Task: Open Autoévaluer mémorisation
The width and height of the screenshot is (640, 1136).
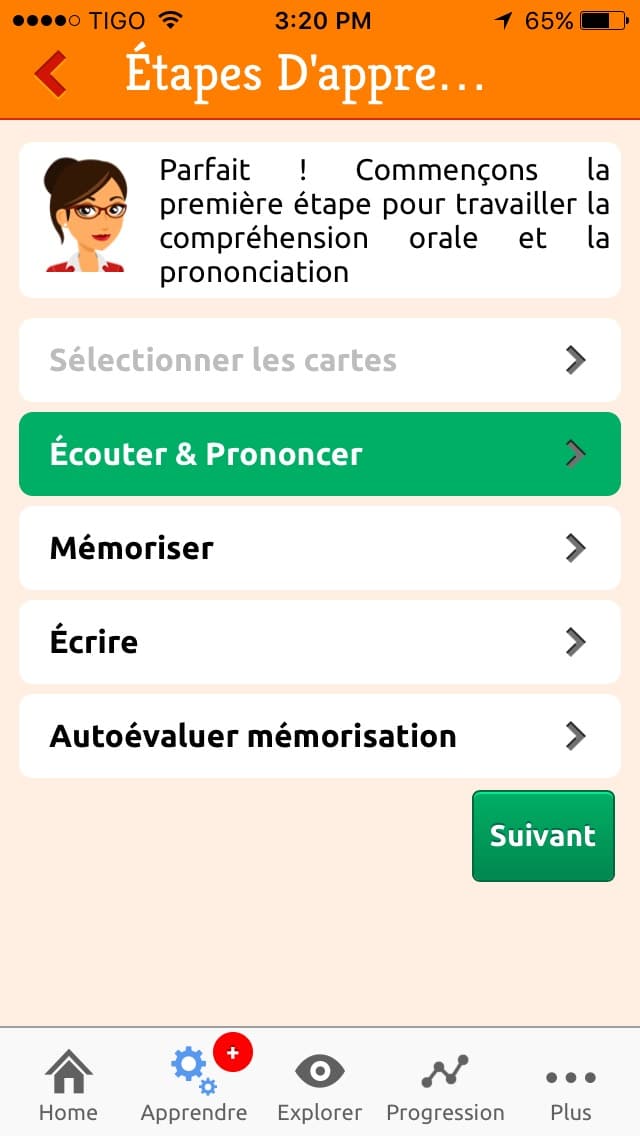Action: click(x=320, y=736)
